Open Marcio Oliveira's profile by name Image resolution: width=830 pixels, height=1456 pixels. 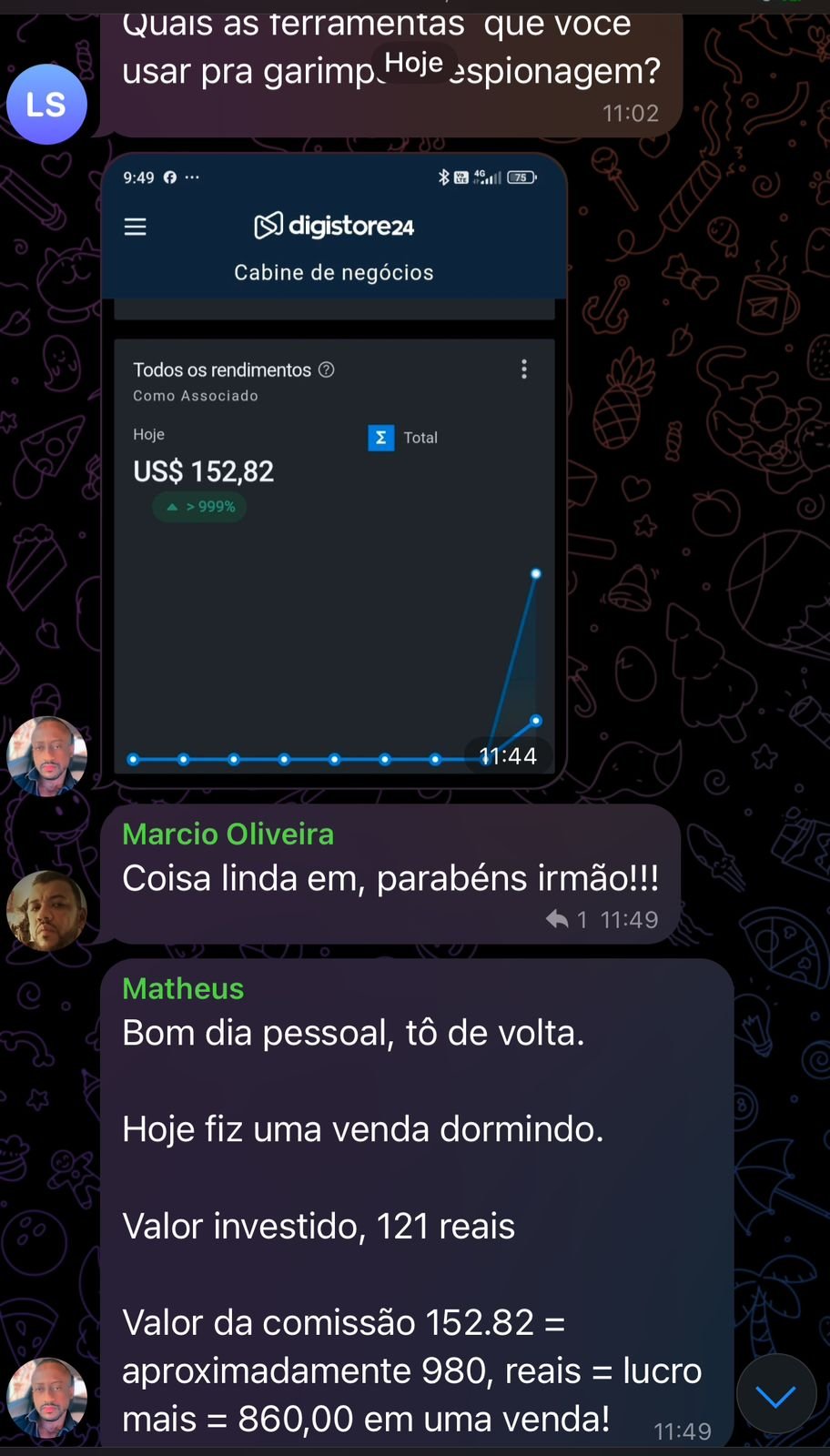228,834
